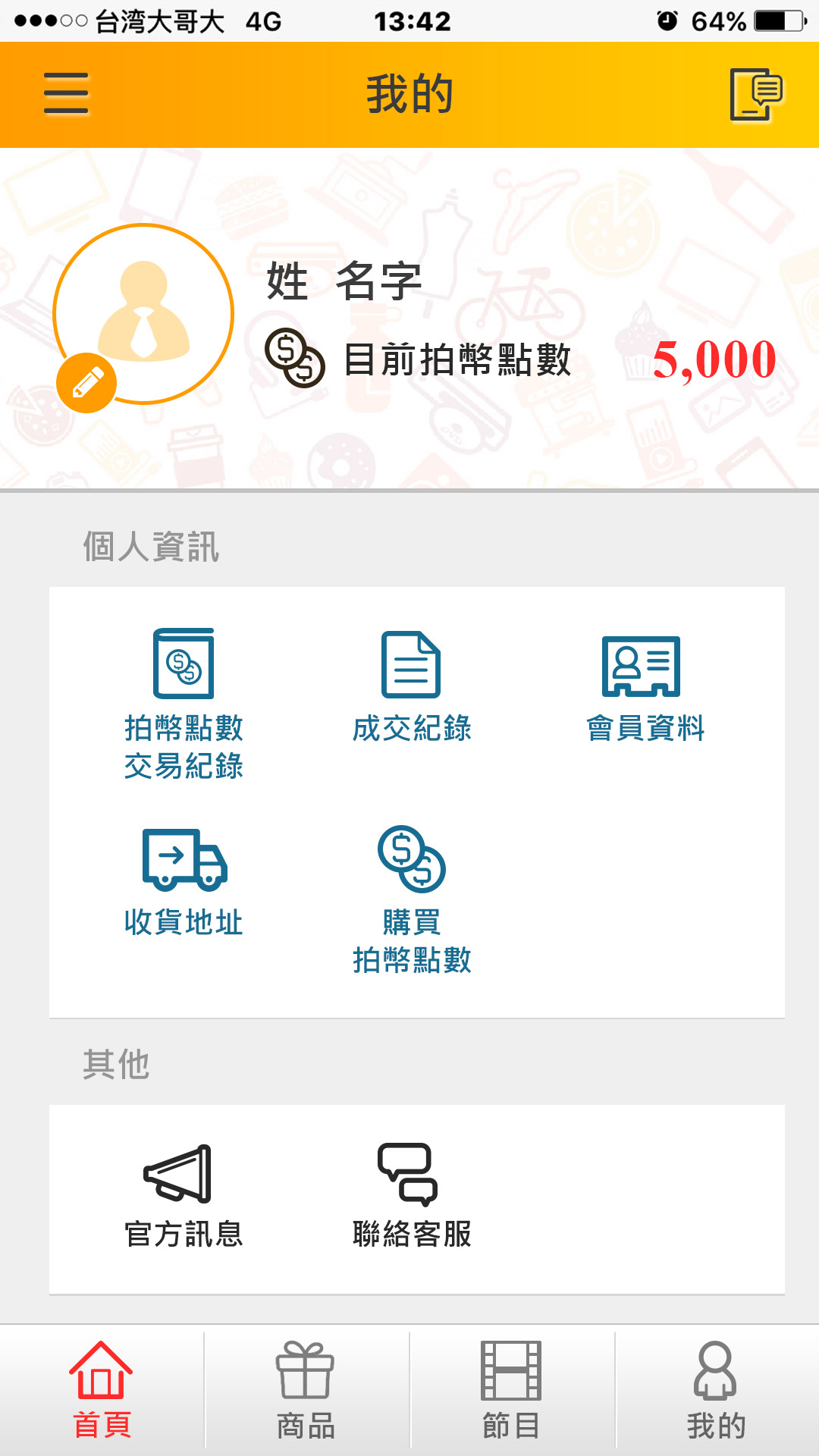Switch to the 商品 tab
The height and width of the screenshot is (1456, 819).
coord(306,1391)
